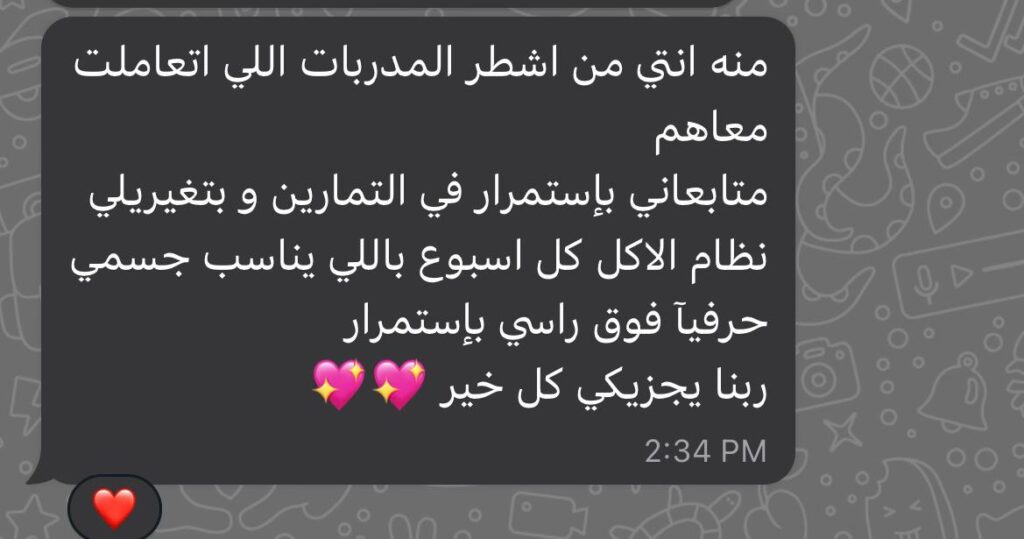Open the heart reaction under the message
1024x539 pixels.
click(114, 508)
